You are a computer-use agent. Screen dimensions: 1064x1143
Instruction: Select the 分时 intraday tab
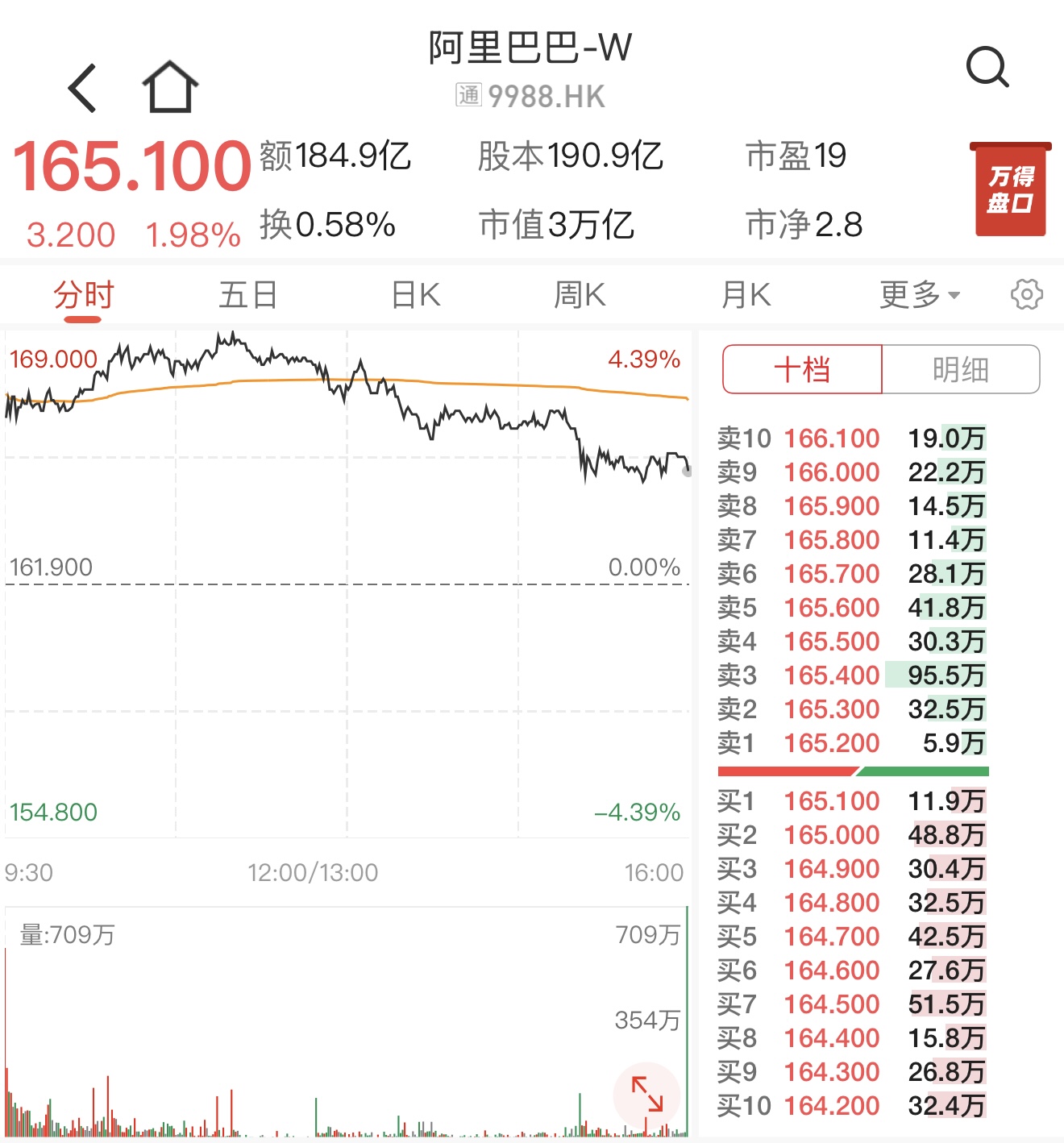click(x=83, y=293)
